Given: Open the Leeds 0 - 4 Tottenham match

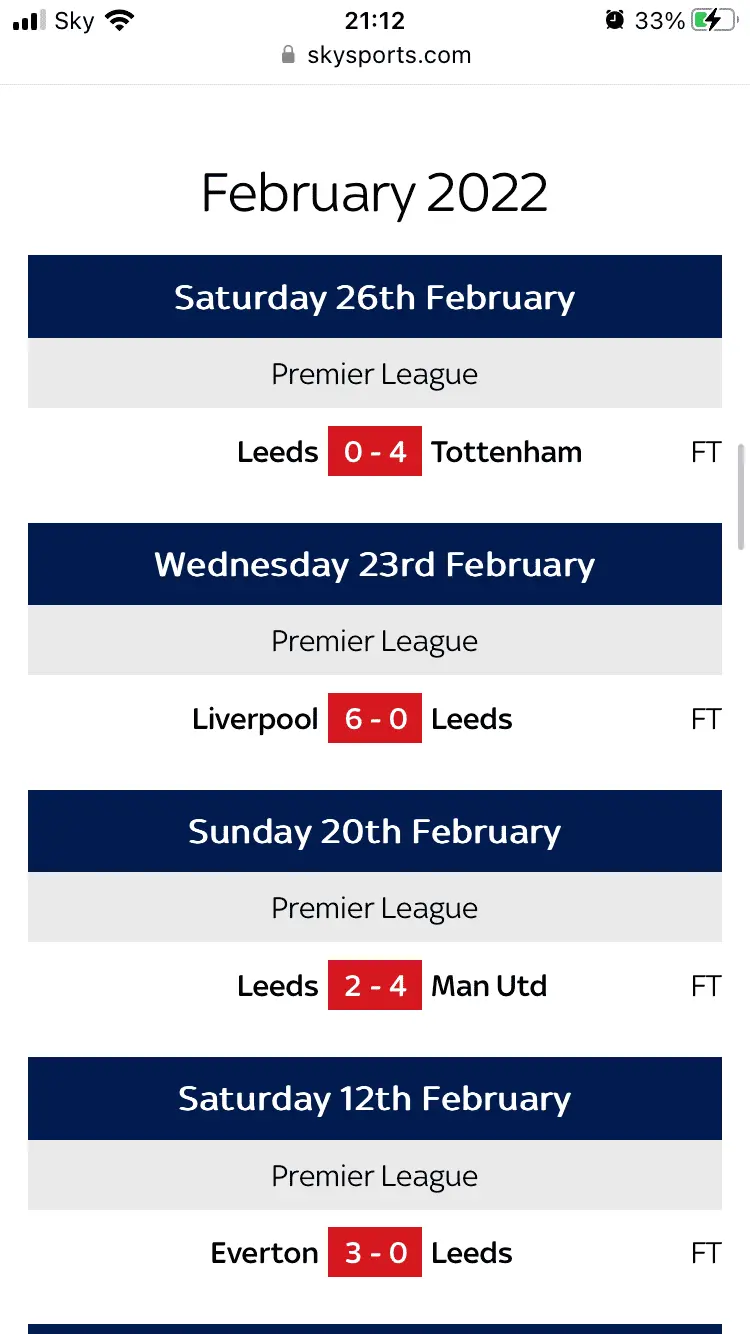Looking at the screenshot, I should pyautogui.click(x=375, y=452).
